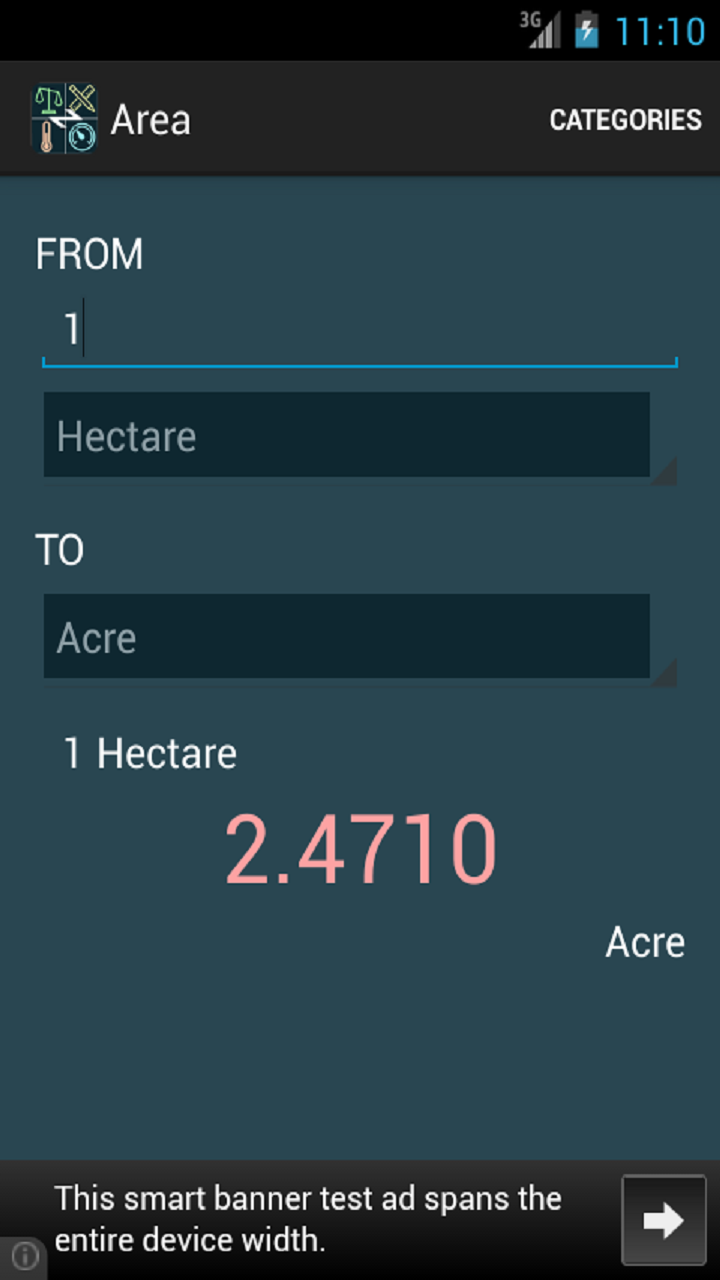The image size is (720, 1280).
Task: Click the scales symbol in the app logo
Action: pos(48,100)
